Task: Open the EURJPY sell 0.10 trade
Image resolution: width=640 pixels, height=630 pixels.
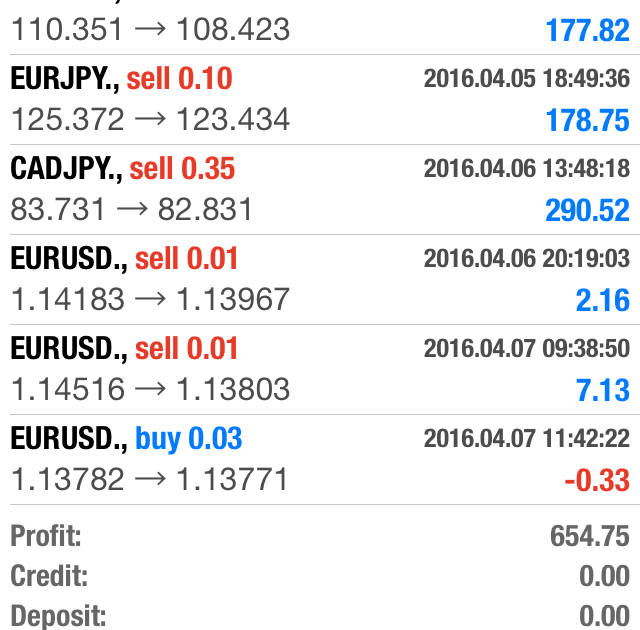Action: tap(320, 100)
